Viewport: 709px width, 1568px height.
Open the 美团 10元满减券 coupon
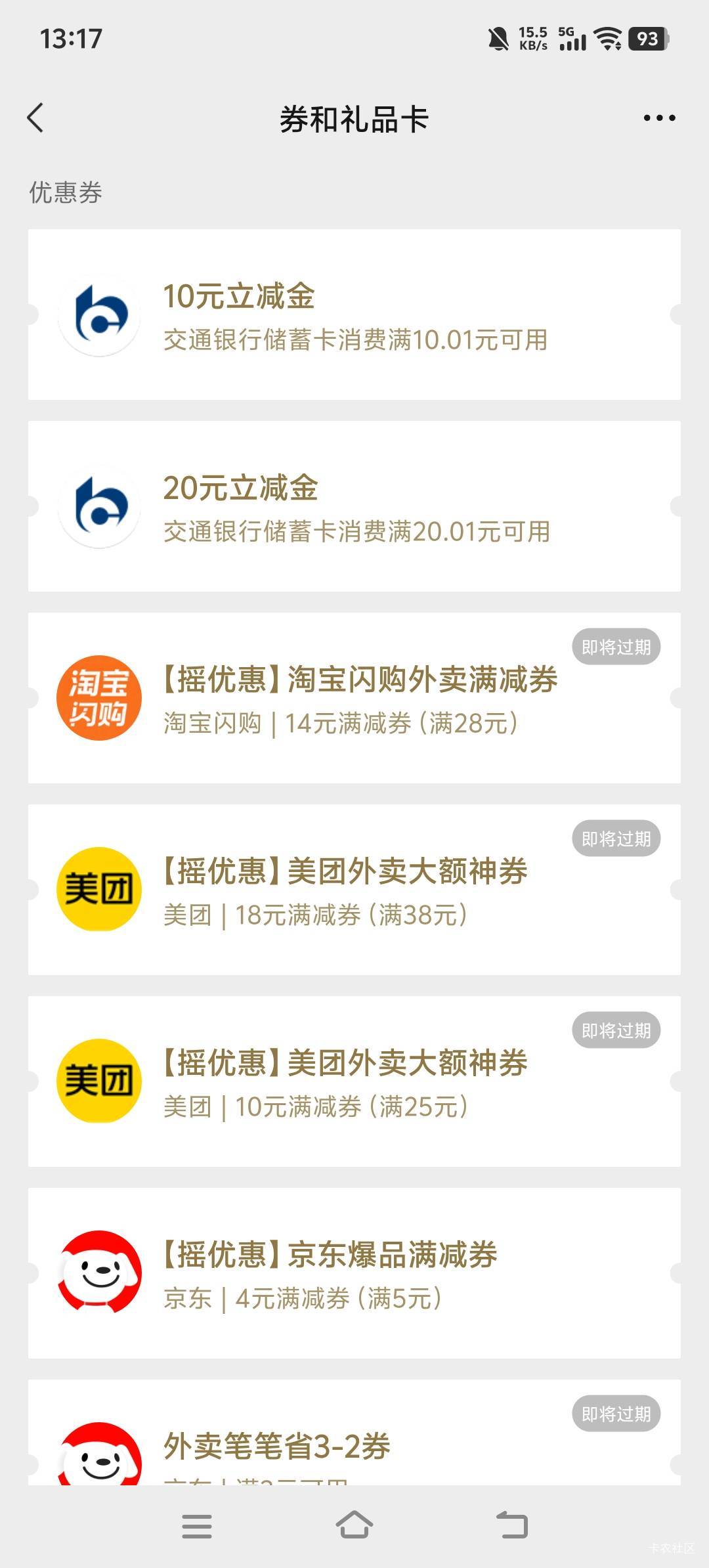[354, 1081]
